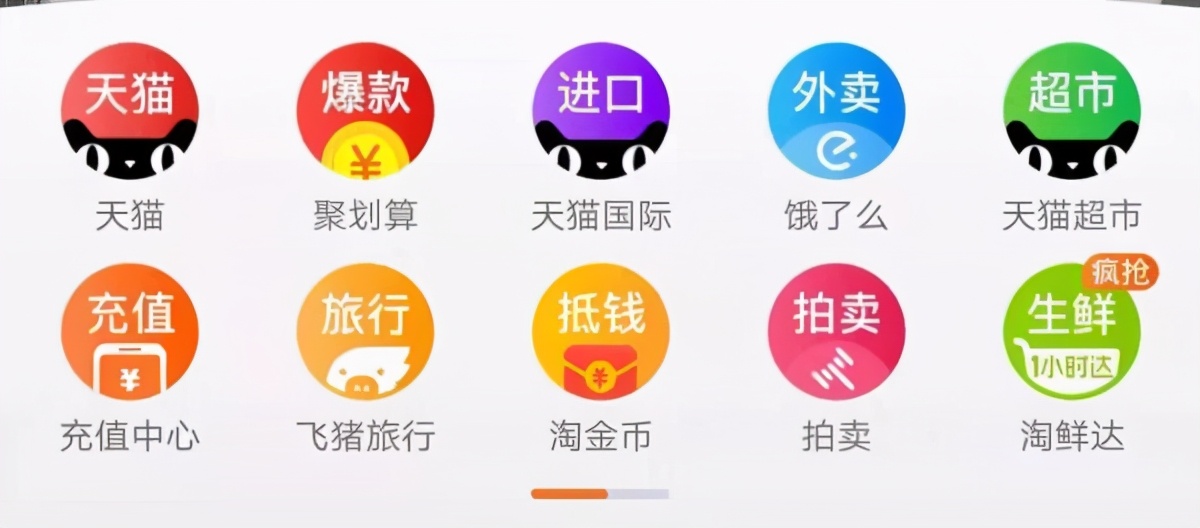
Task: Open 天猫超市 supermarket
Action: [x=1071, y=112]
